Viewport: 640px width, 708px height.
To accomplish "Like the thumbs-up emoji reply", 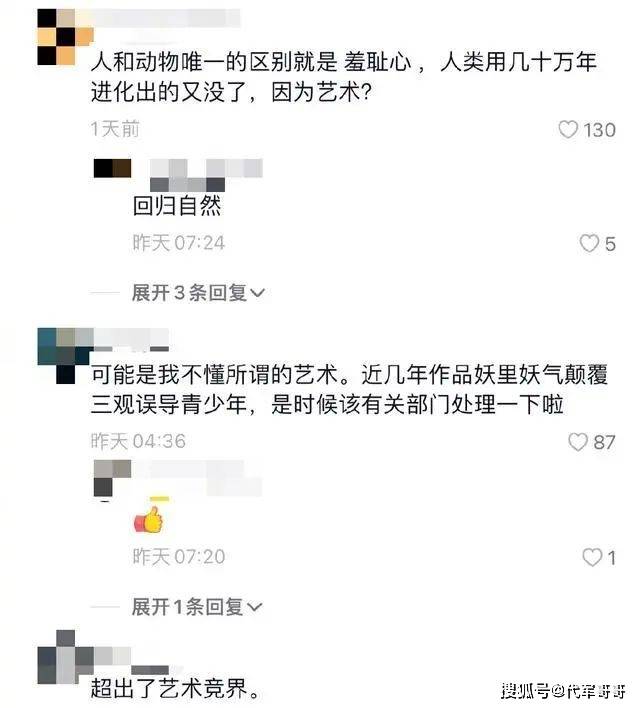I will tap(591, 557).
